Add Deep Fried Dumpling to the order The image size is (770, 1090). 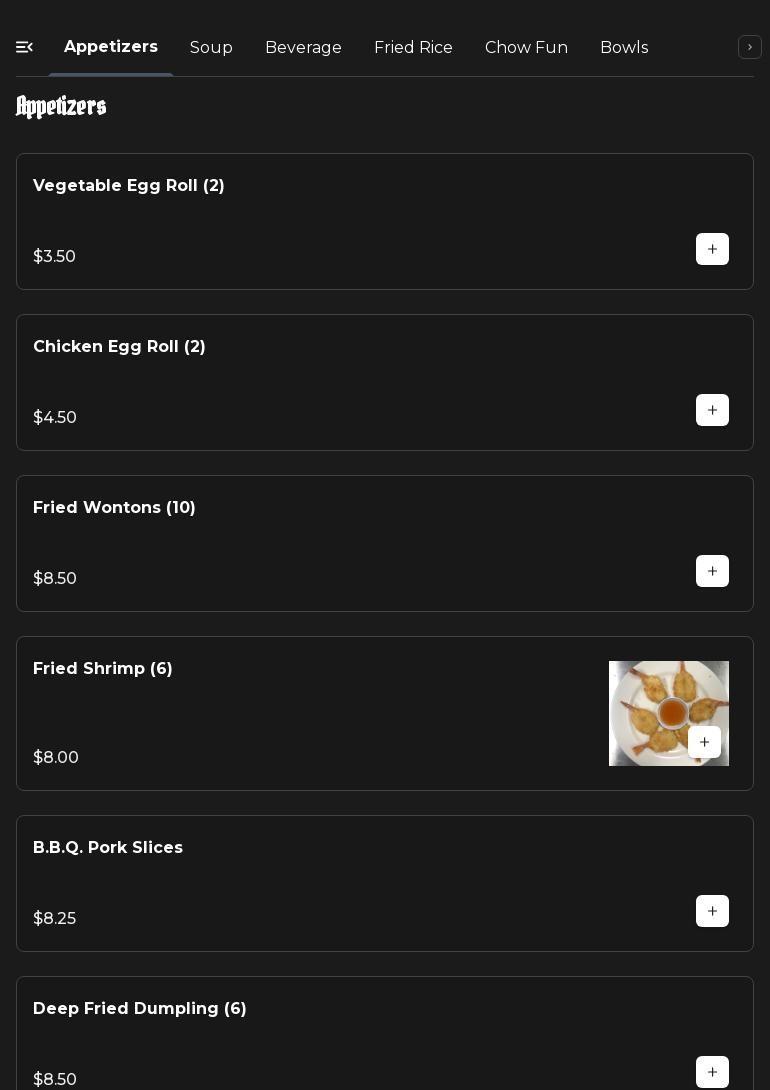pos(712,1072)
